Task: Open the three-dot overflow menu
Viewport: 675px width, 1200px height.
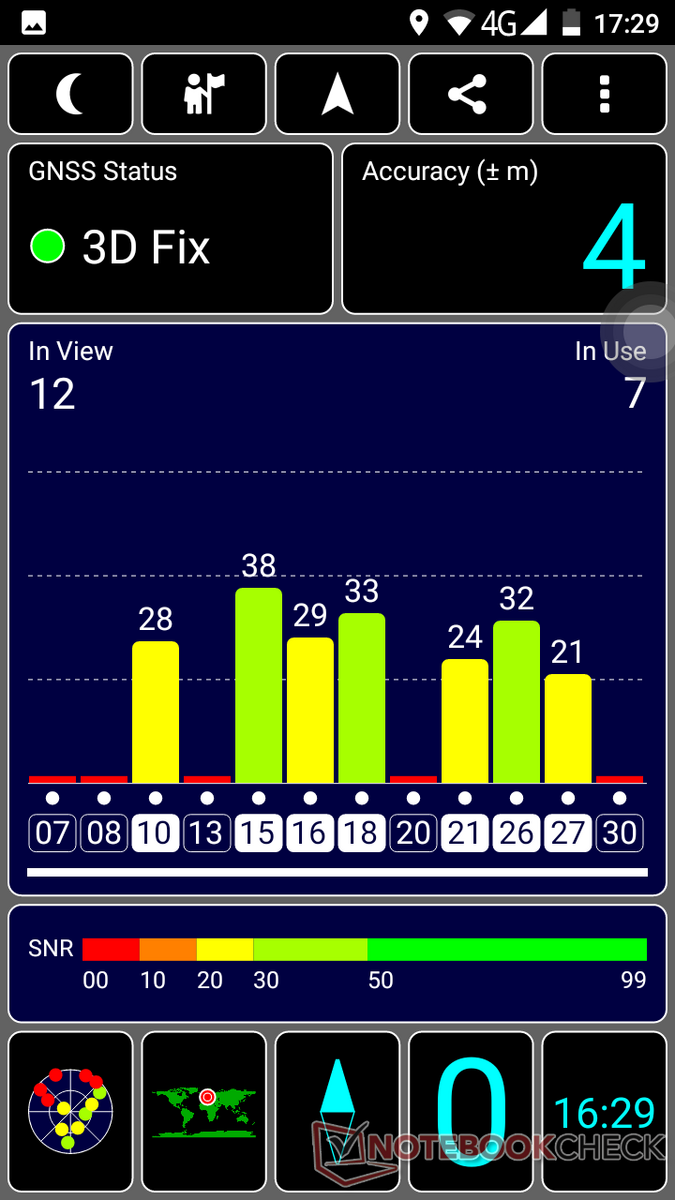Action: pyautogui.click(x=604, y=94)
